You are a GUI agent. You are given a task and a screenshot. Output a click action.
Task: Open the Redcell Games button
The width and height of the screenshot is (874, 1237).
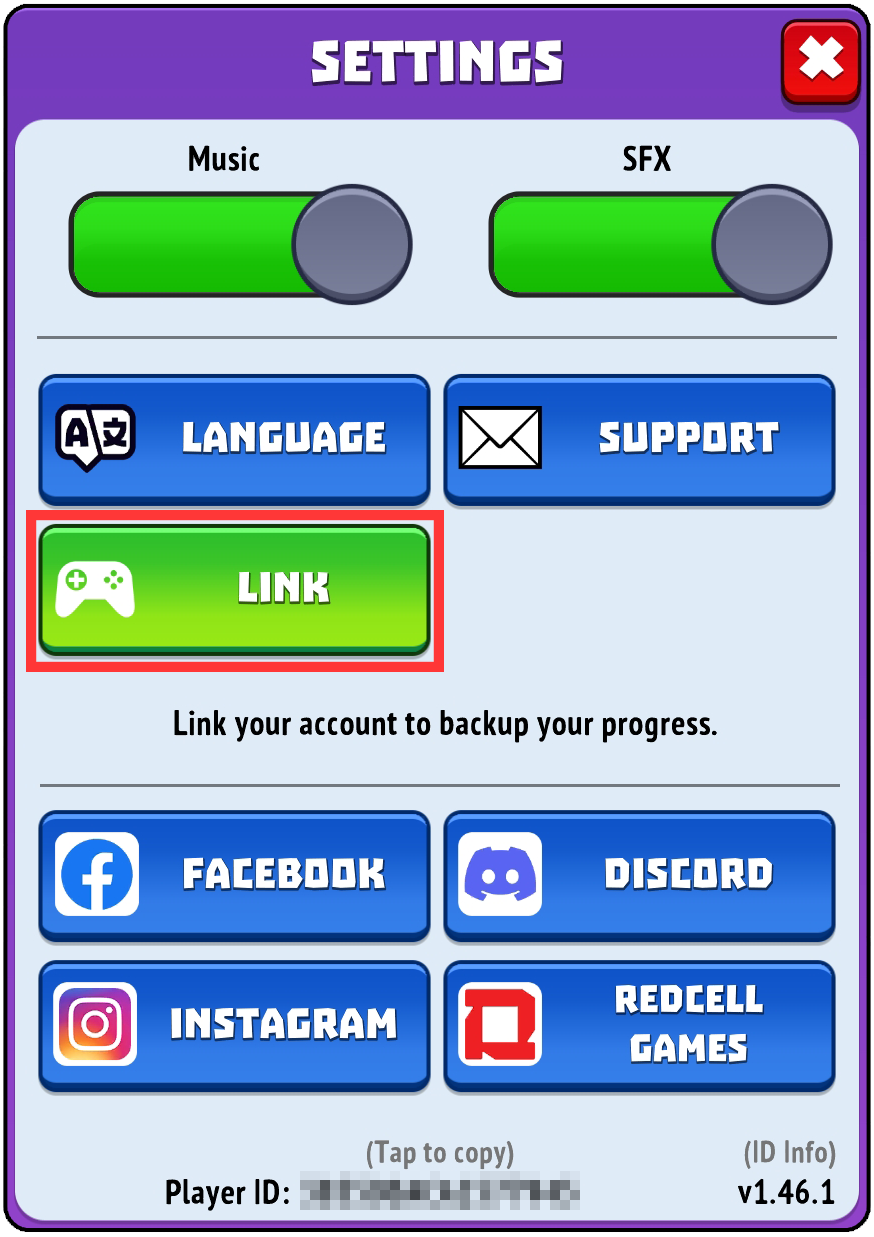pos(639,1024)
